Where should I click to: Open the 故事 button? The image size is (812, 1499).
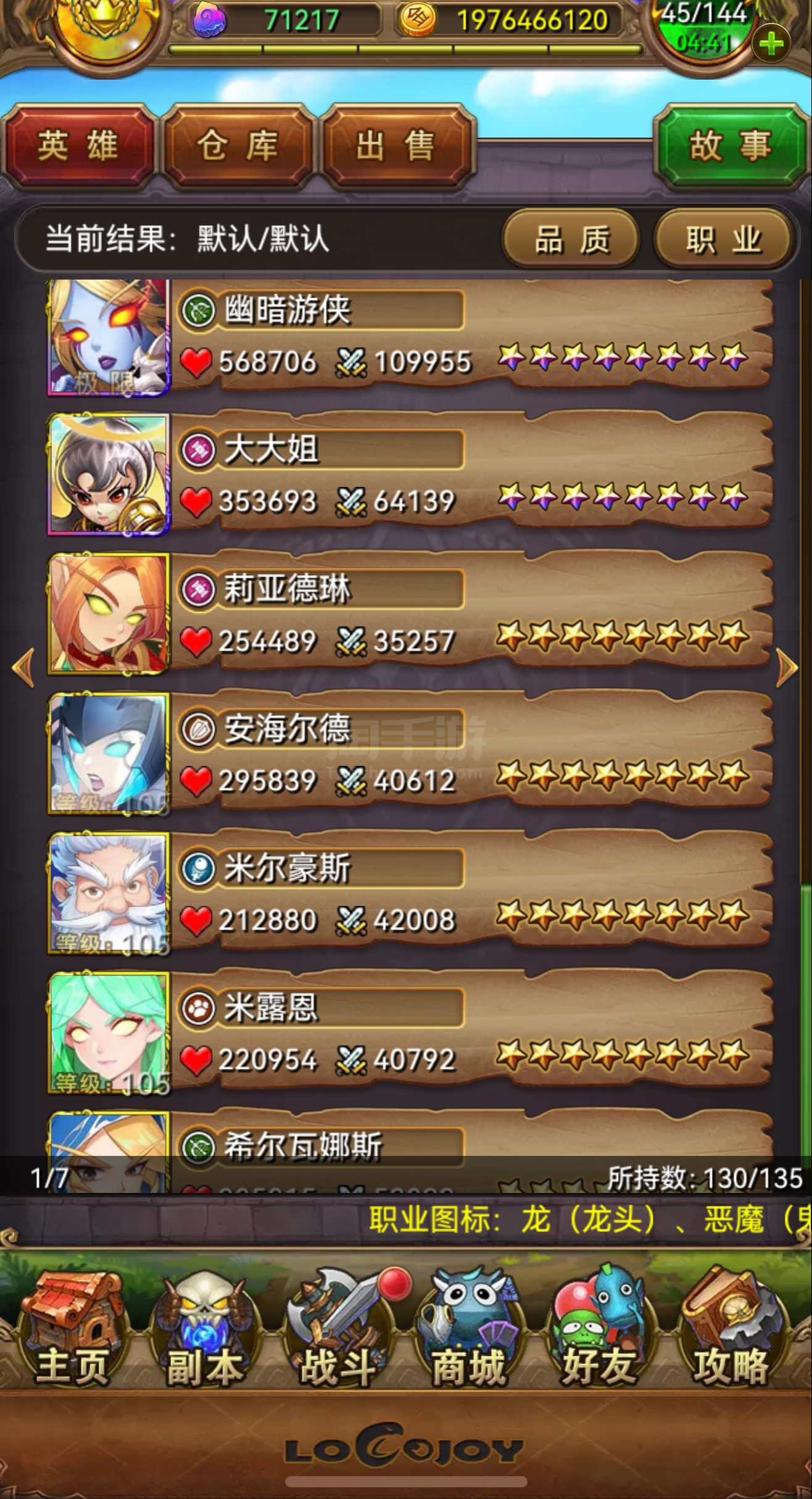(730, 146)
